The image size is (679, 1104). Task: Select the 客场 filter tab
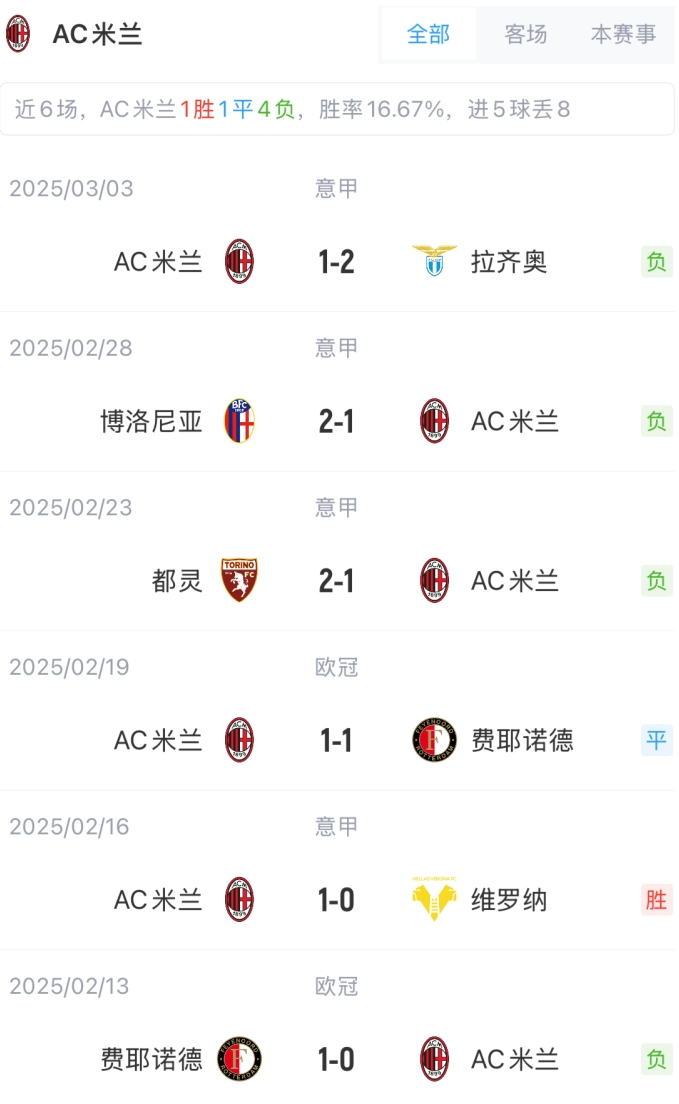coord(526,35)
